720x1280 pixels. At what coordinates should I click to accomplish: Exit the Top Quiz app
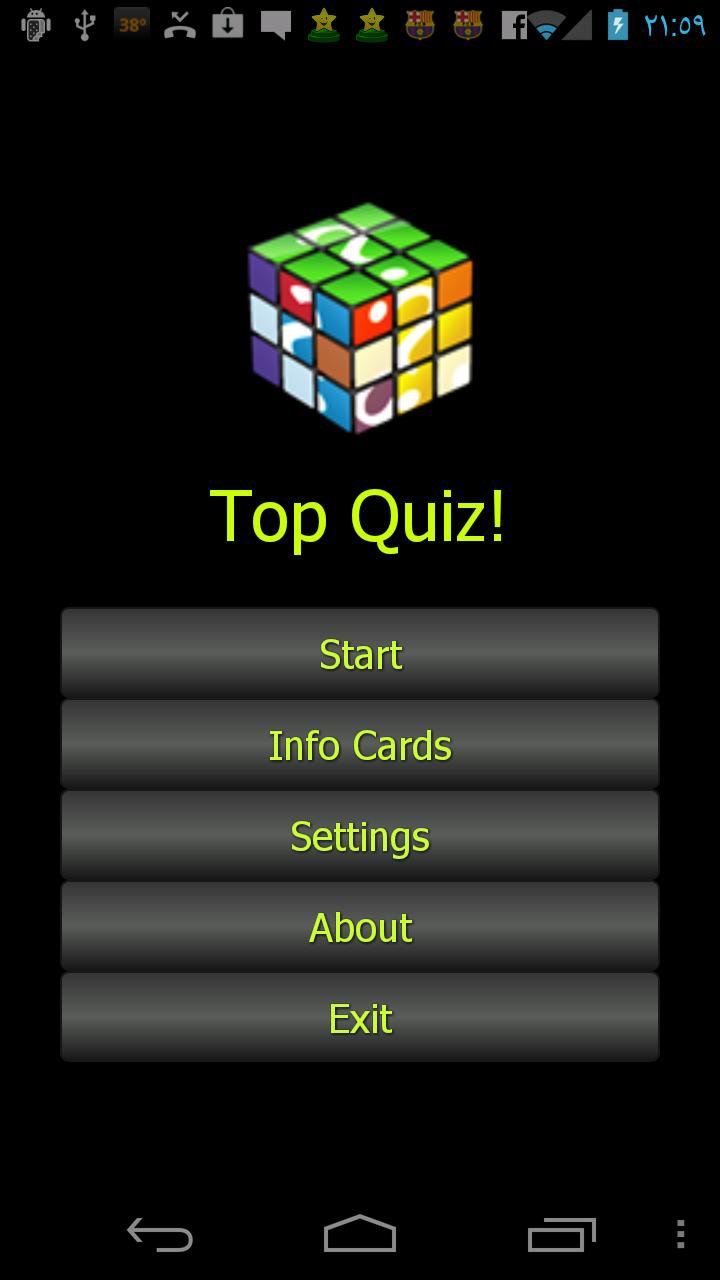[x=360, y=1017]
